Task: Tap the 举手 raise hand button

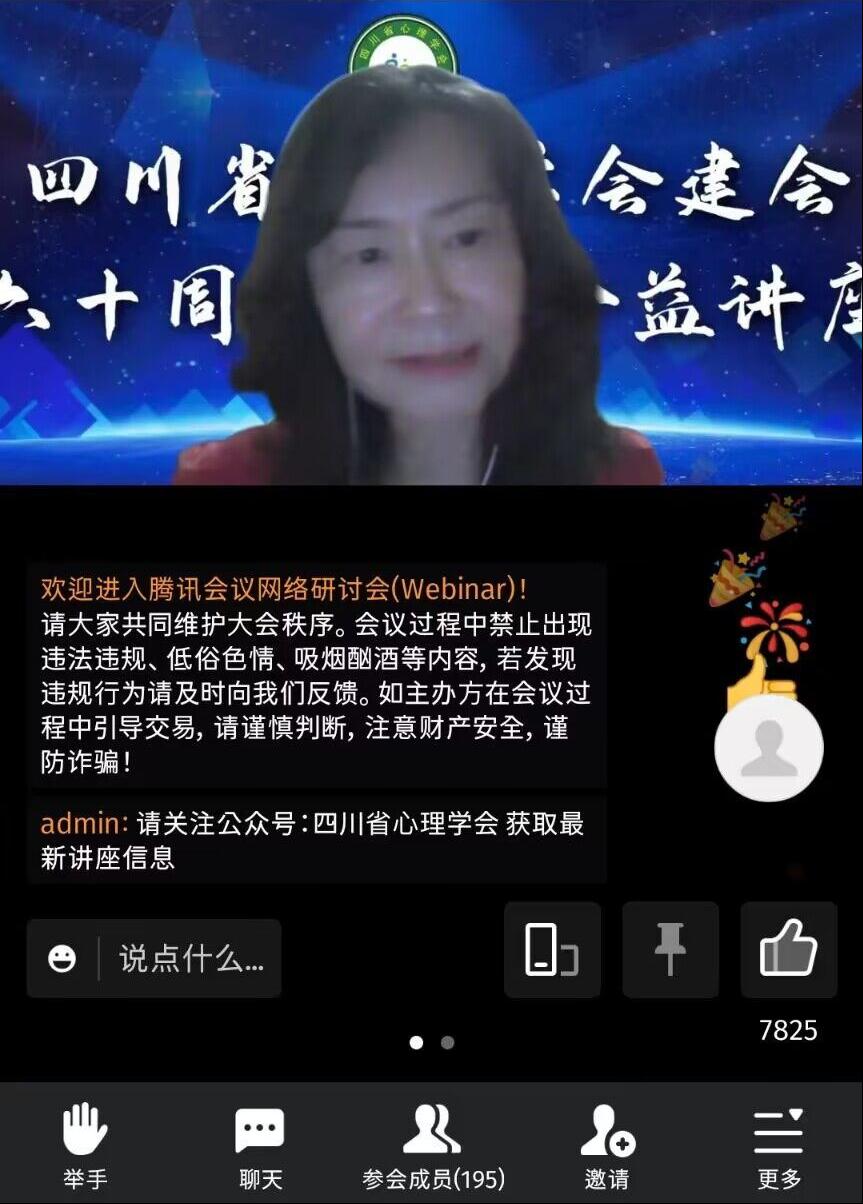Action: [x=85, y=1146]
